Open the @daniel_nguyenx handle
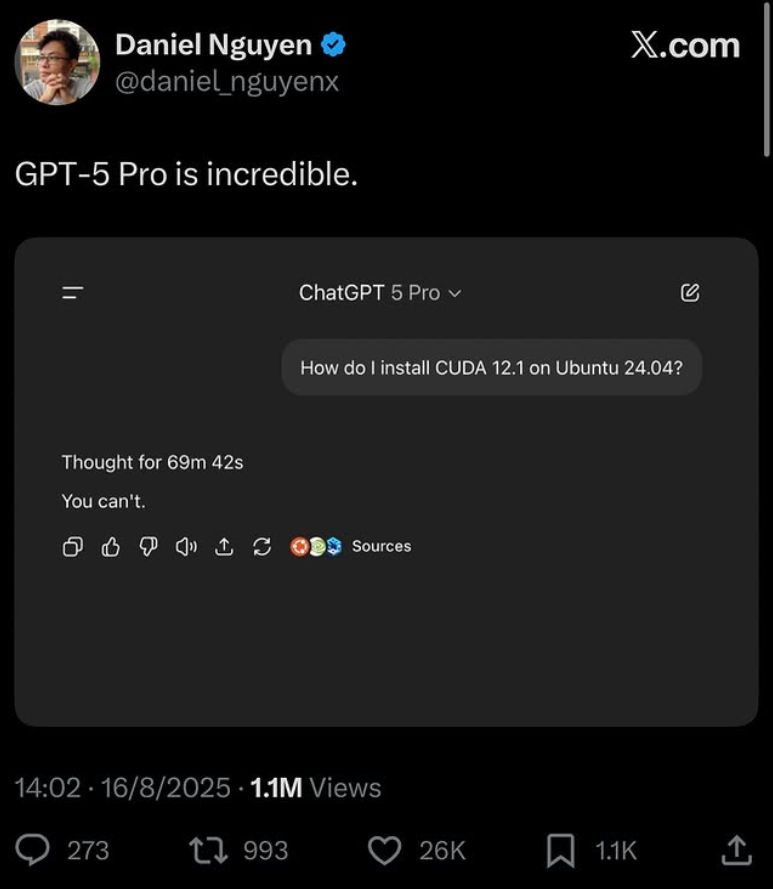Screen dimensions: 773x889 (229, 81)
